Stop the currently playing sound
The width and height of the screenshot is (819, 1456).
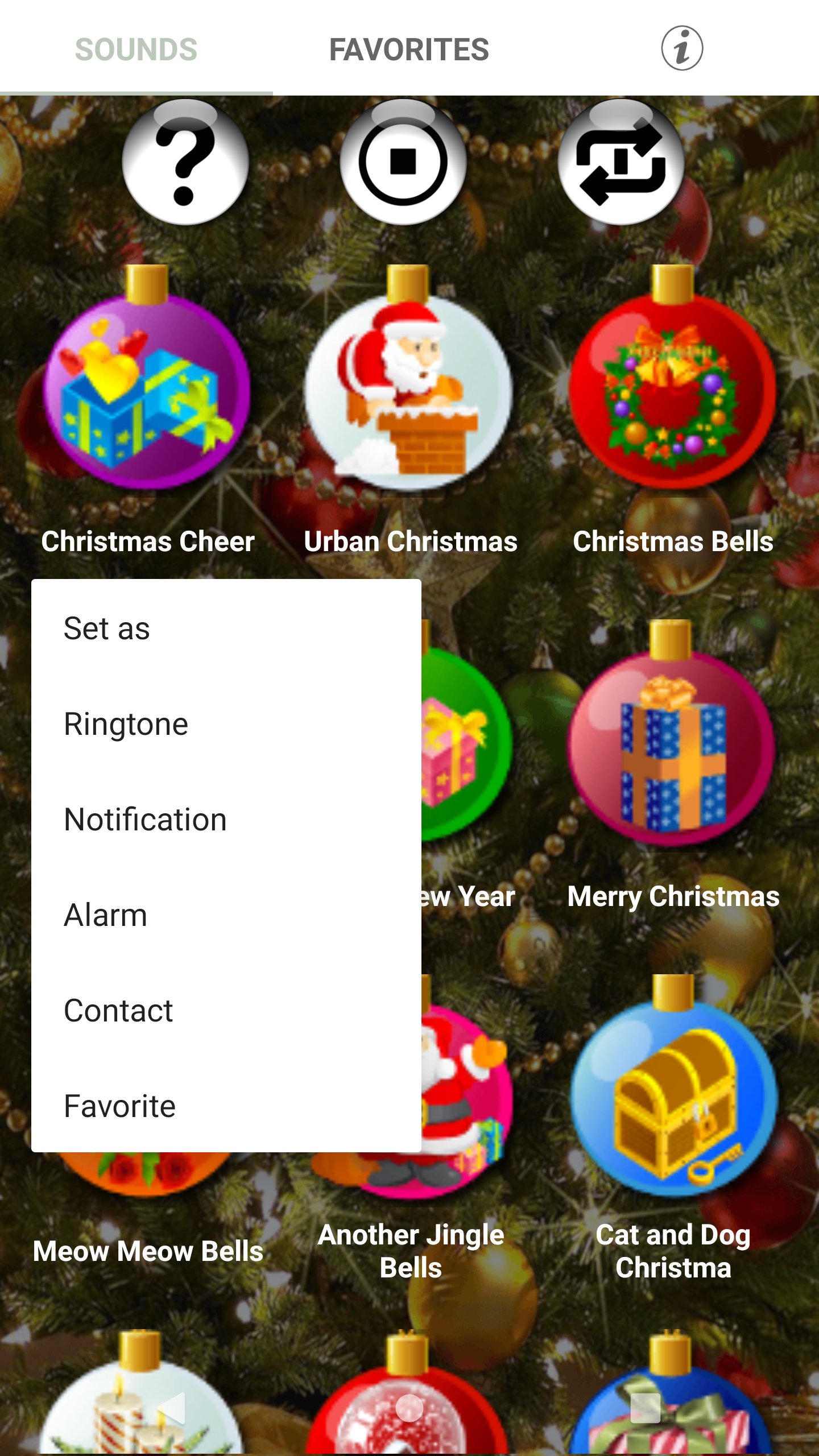pyautogui.click(x=403, y=163)
